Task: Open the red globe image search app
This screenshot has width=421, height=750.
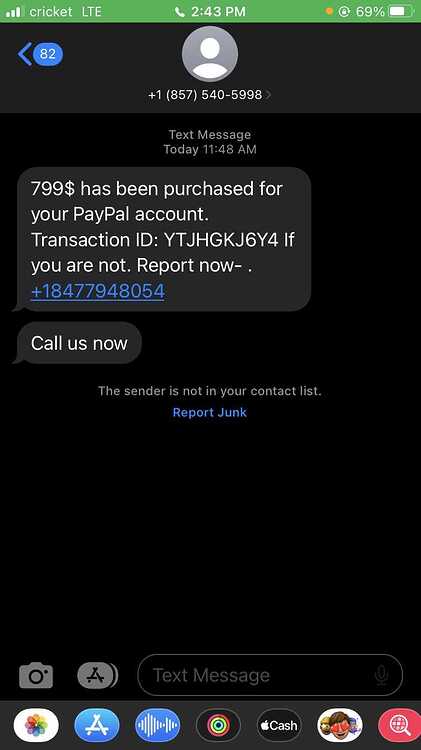Action: tap(400, 725)
